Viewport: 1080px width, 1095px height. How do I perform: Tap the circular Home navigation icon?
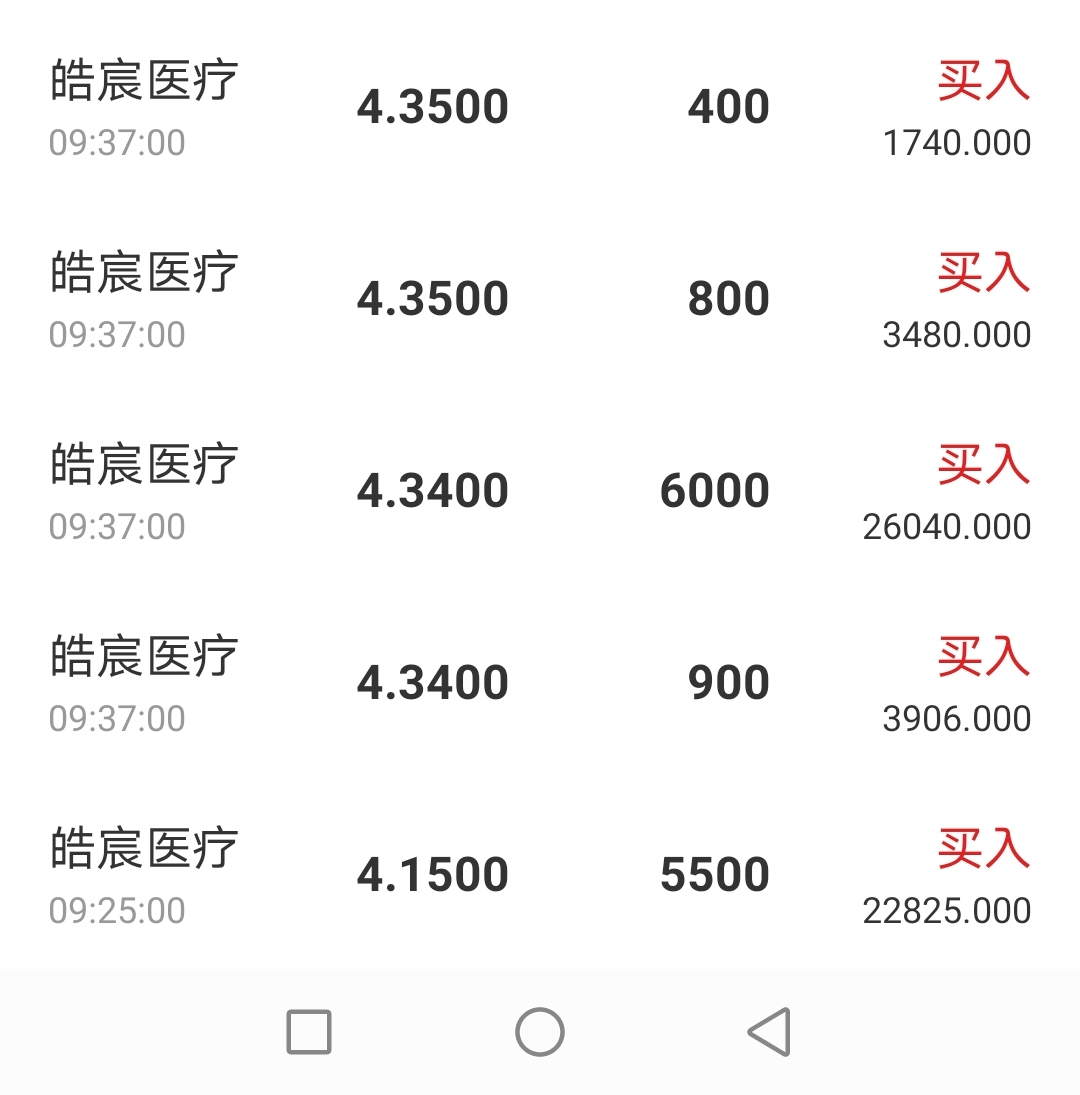[540, 1032]
